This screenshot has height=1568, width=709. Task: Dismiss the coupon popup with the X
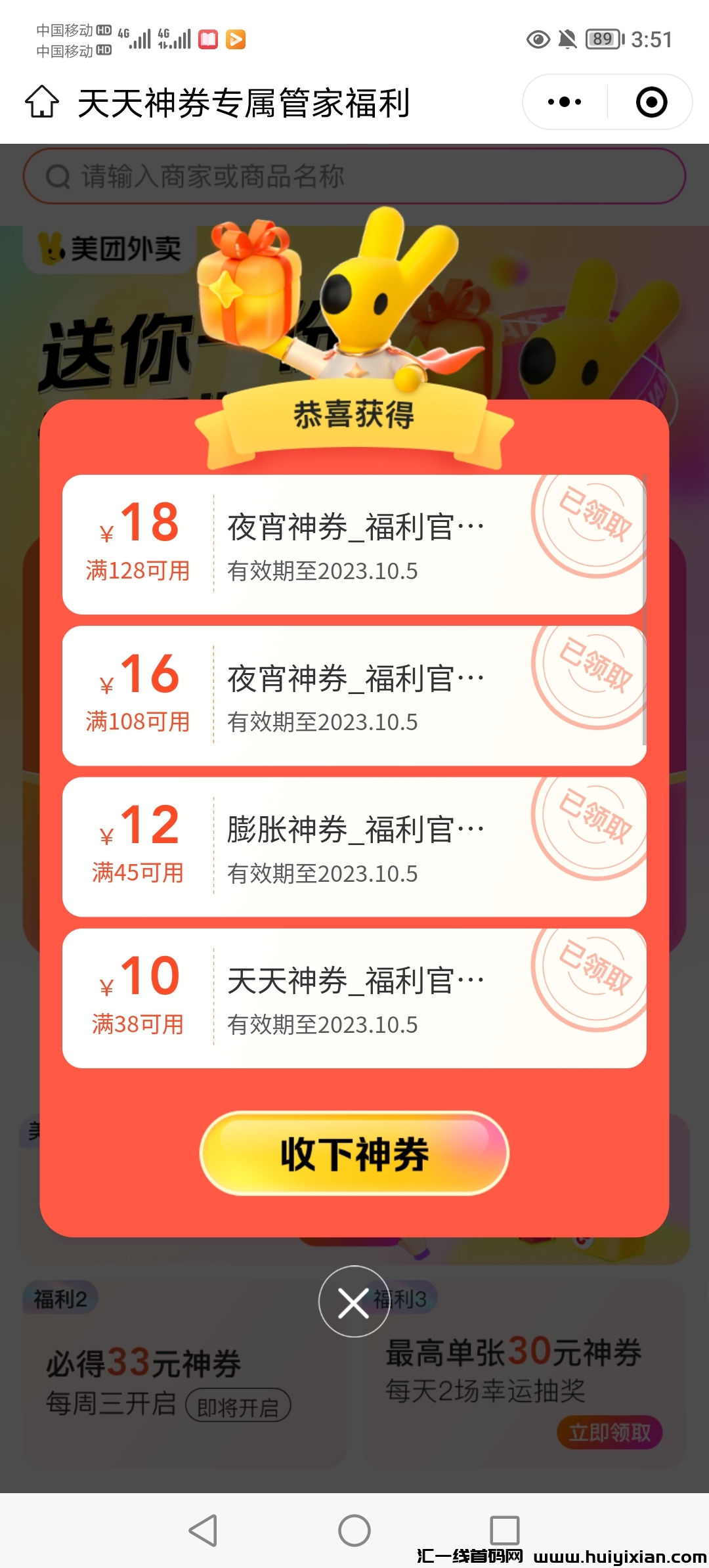[x=354, y=1303]
